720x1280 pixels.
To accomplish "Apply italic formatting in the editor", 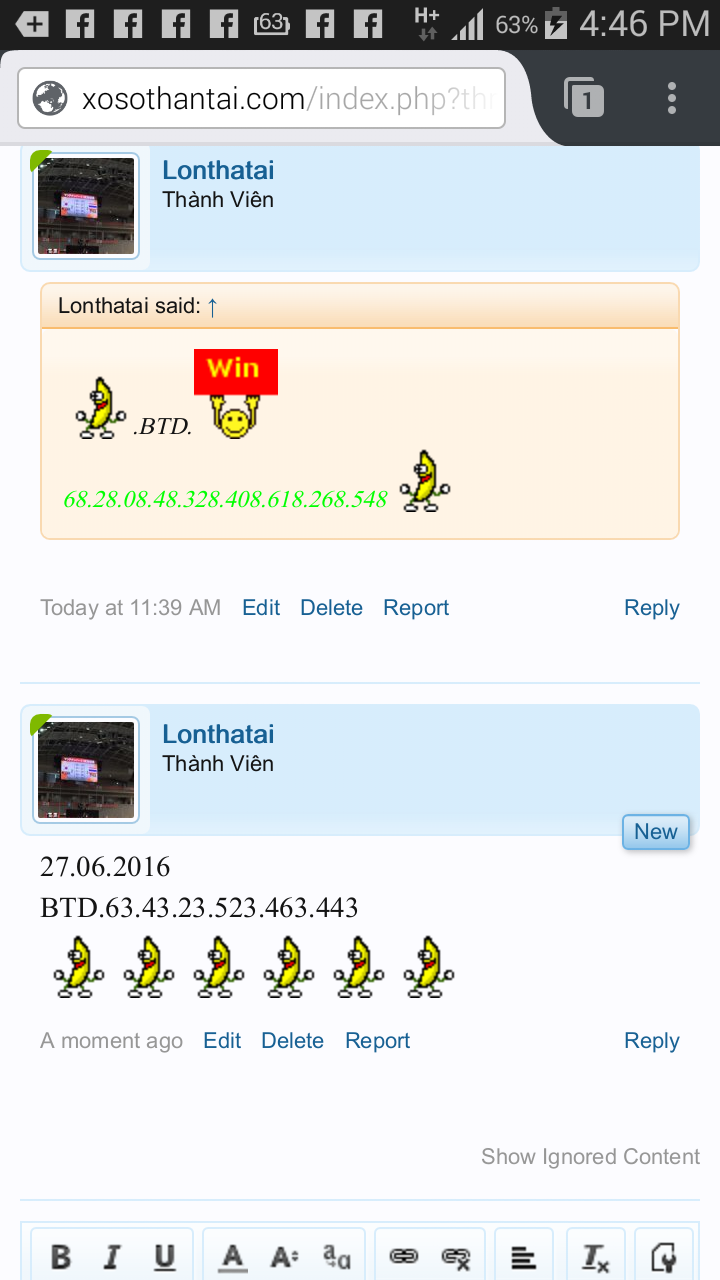I will click(112, 1257).
